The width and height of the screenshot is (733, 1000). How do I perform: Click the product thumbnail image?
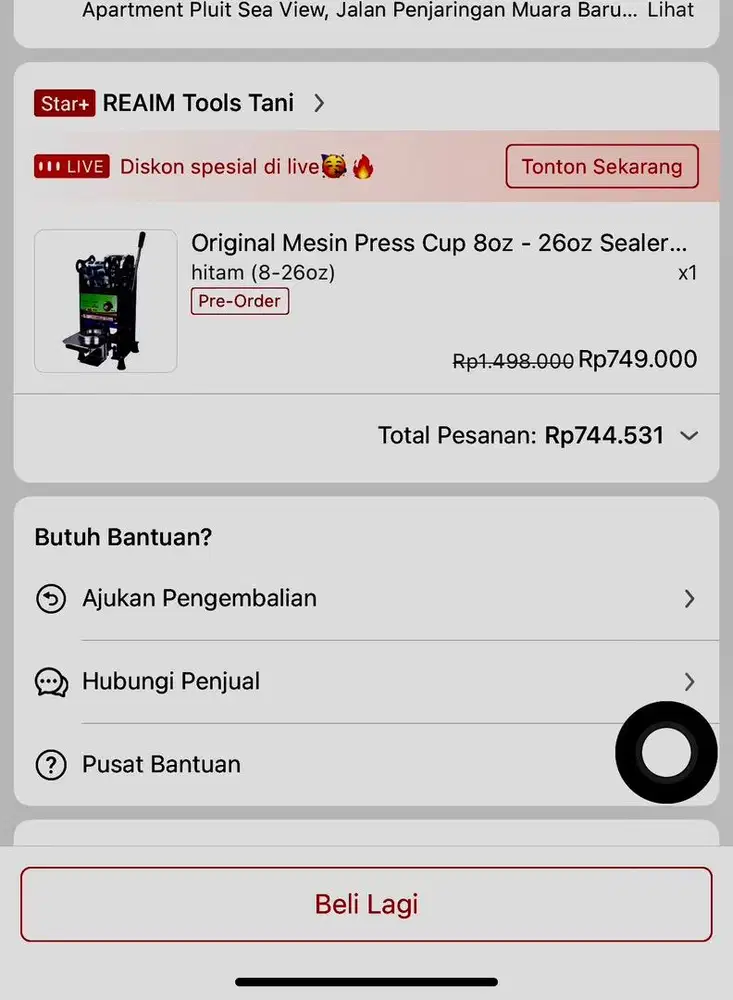[x=105, y=301]
